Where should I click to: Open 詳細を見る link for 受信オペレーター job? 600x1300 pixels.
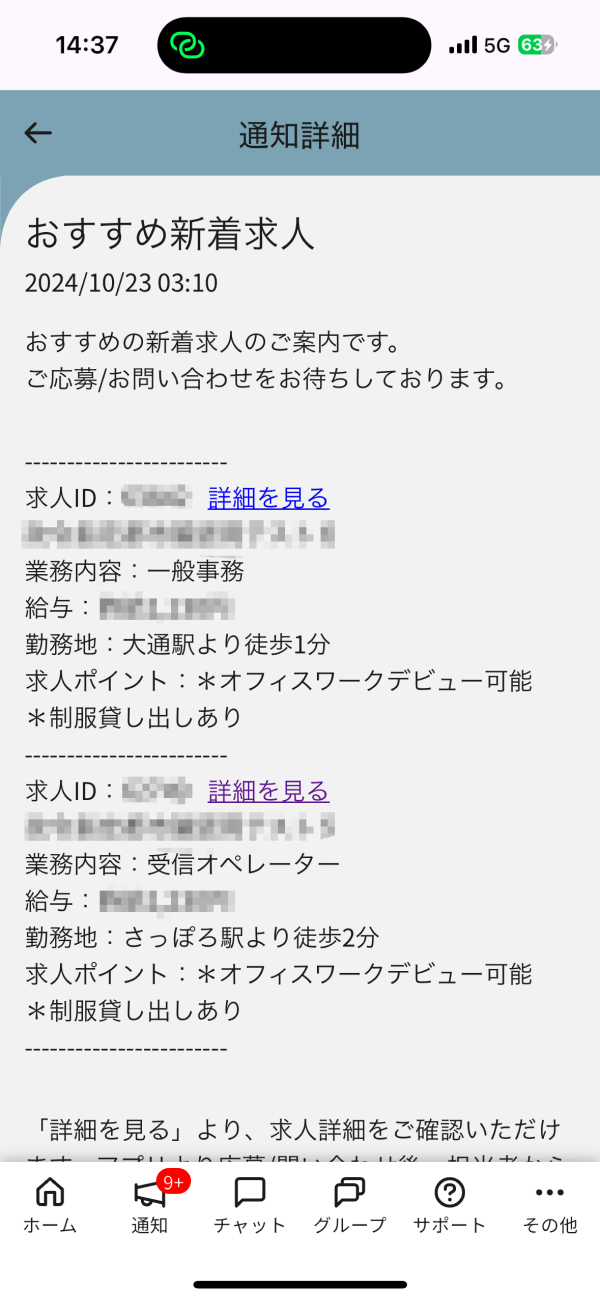(x=268, y=791)
